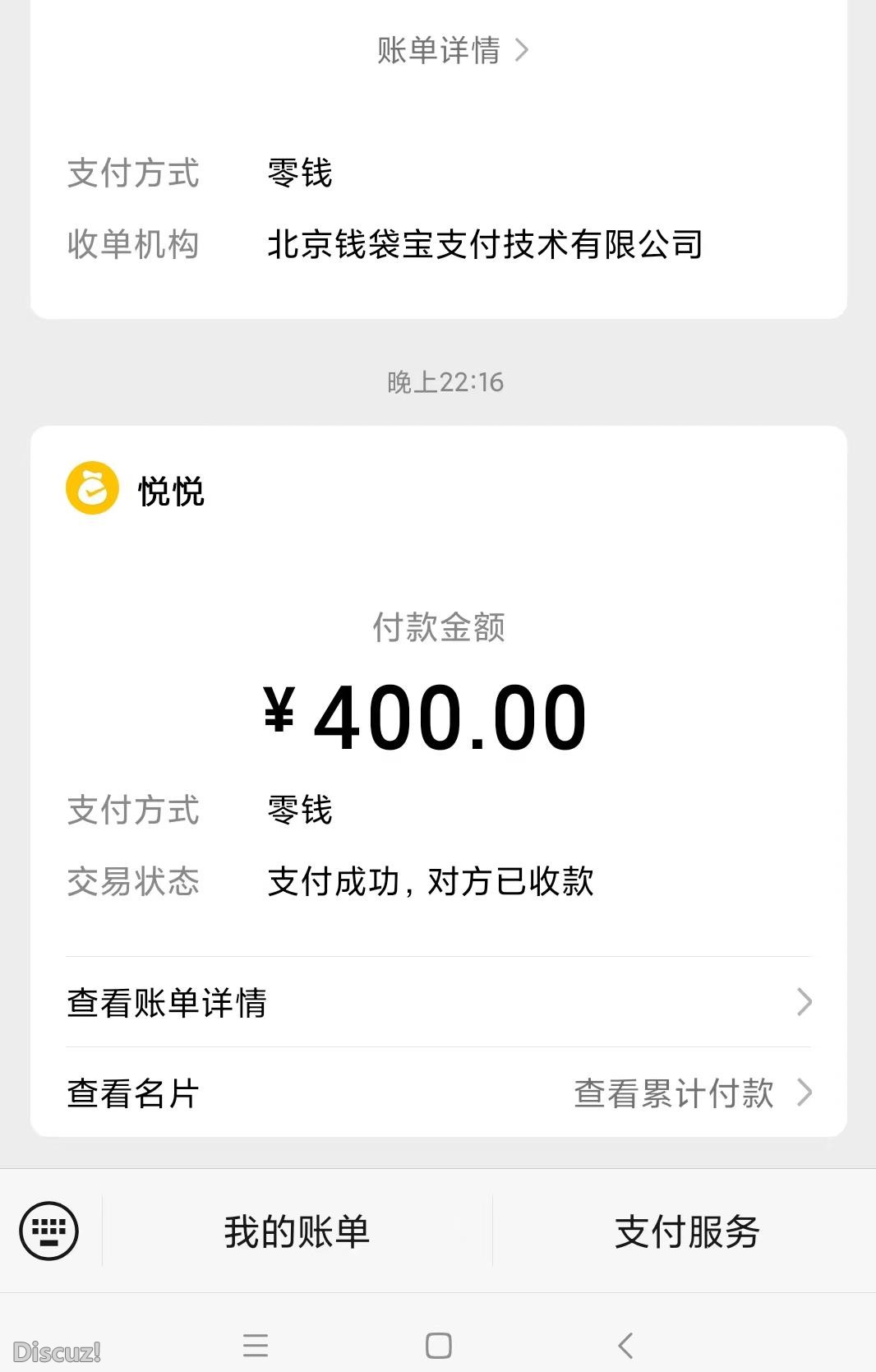Open recent apps from the navigation bar
876x1372 pixels.
(256, 1347)
